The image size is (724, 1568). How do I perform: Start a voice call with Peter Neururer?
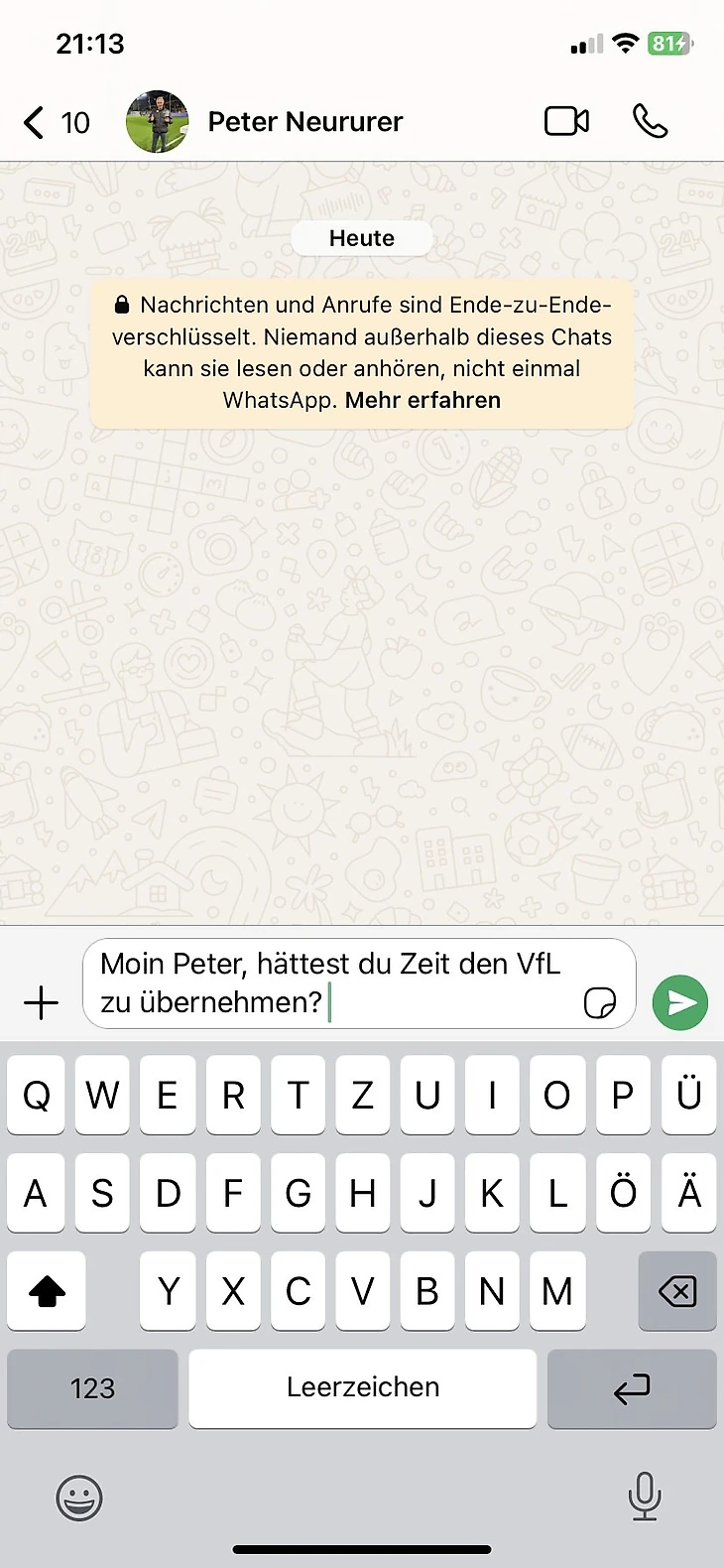(650, 121)
